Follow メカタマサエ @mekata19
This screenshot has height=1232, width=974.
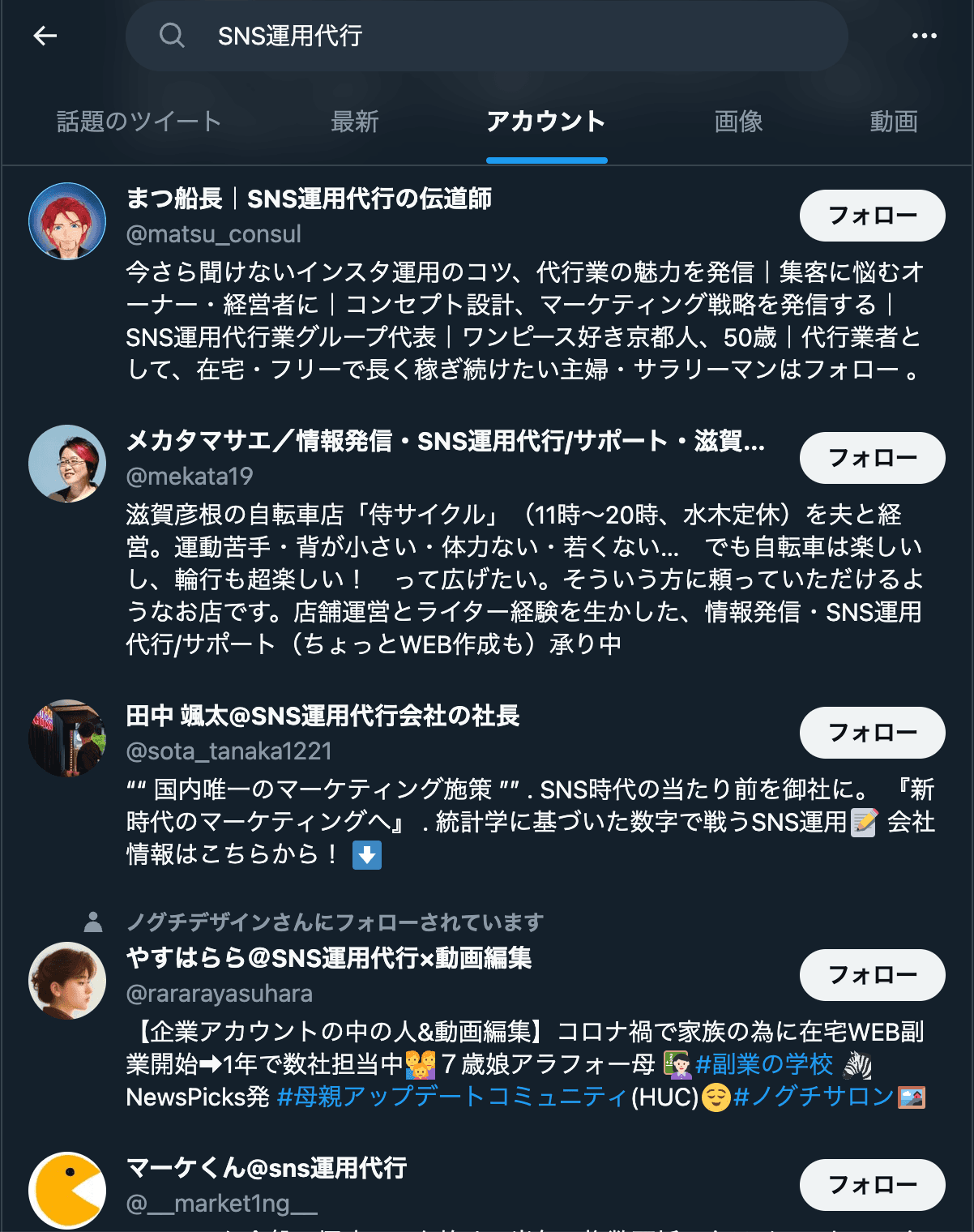(x=872, y=458)
